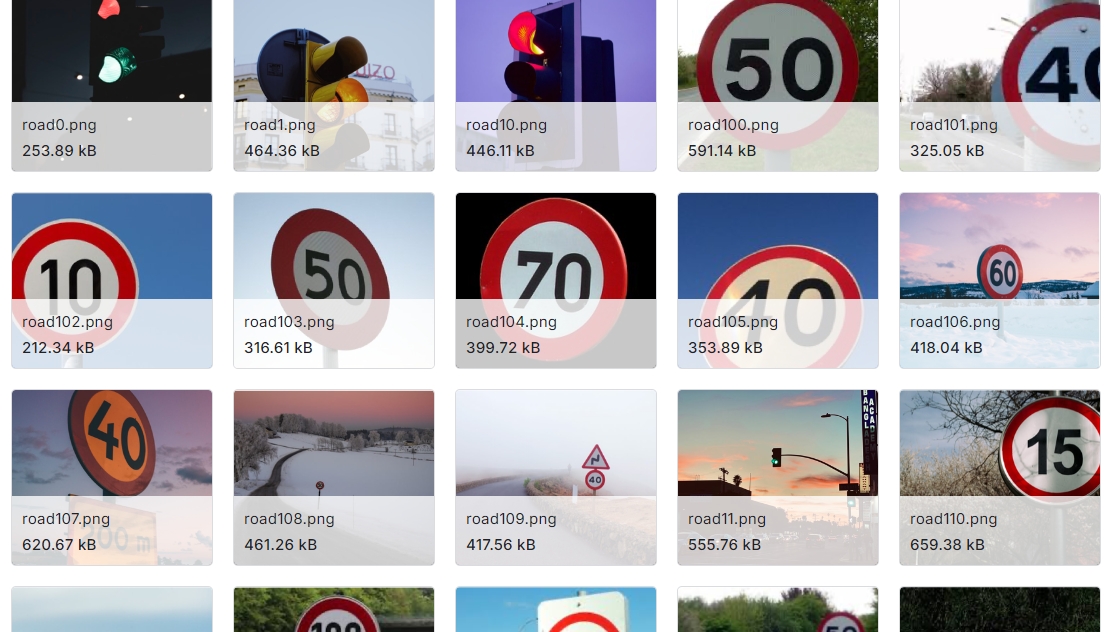Open road108.png snowy road image

click(x=334, y=477)
